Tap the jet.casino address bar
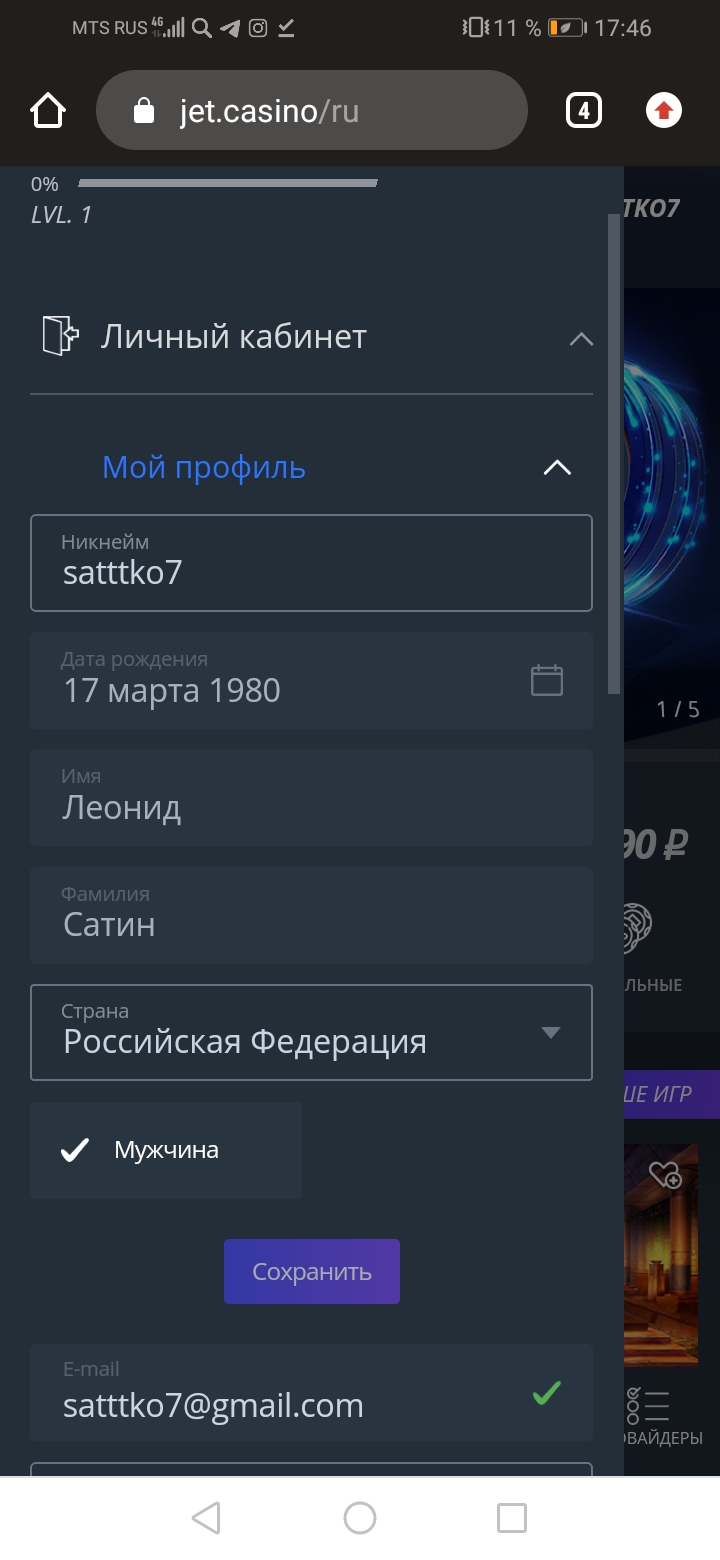 tap(310, 110)
